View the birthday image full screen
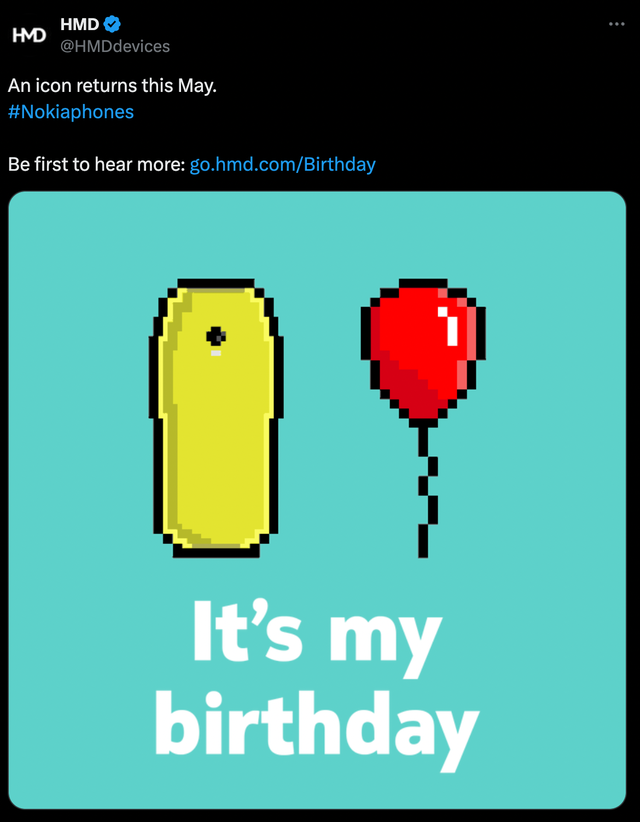The width and height of the screenshot is (640, 822). (x=317, y=500)
